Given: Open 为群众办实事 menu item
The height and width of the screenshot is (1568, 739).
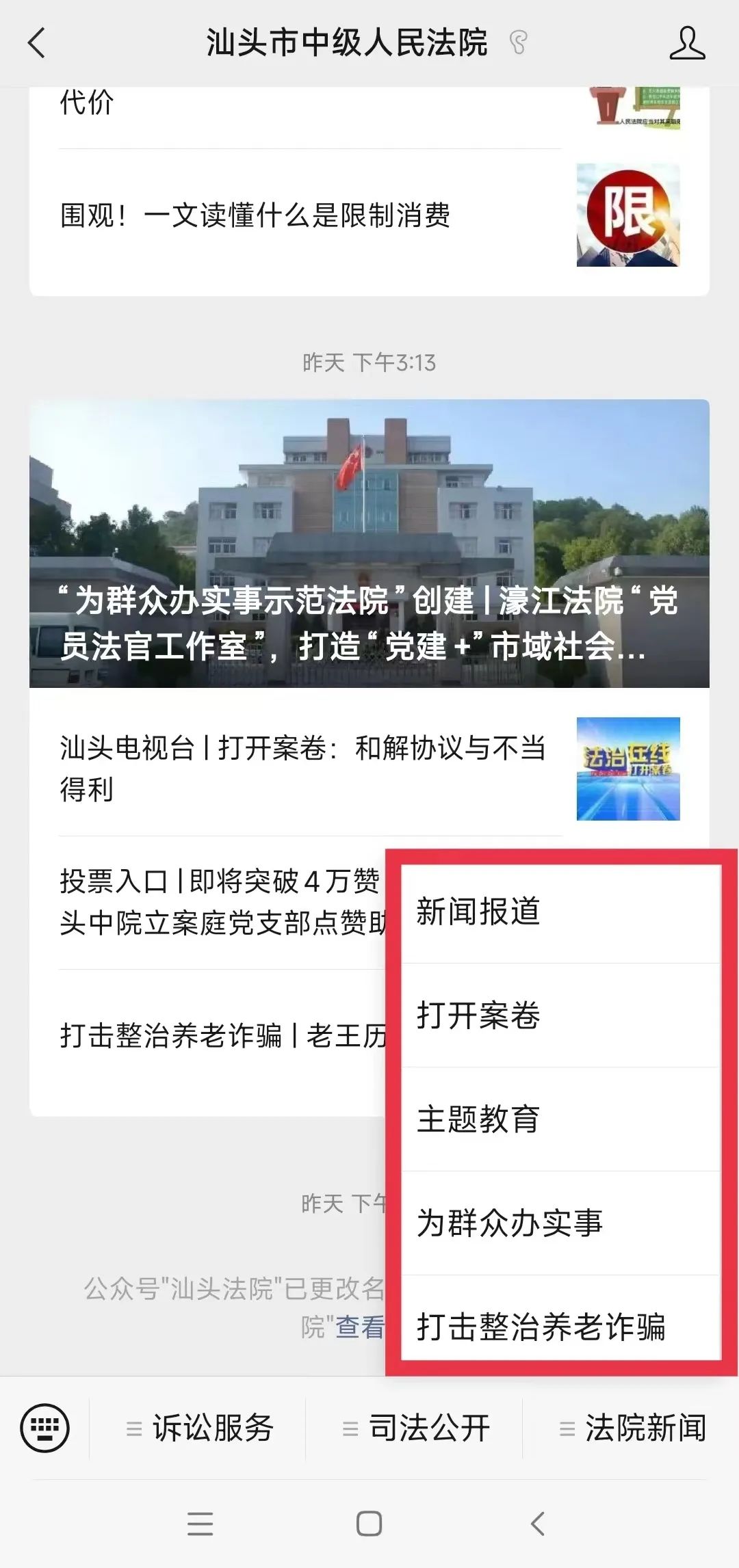Looking at the screenshot, I should click(x=560, y=1223).
